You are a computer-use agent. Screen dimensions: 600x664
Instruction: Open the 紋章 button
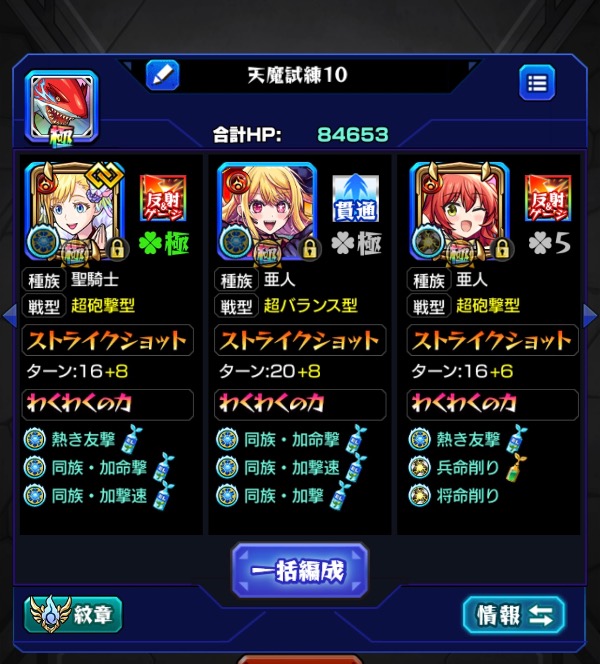(x=73, y=613)
